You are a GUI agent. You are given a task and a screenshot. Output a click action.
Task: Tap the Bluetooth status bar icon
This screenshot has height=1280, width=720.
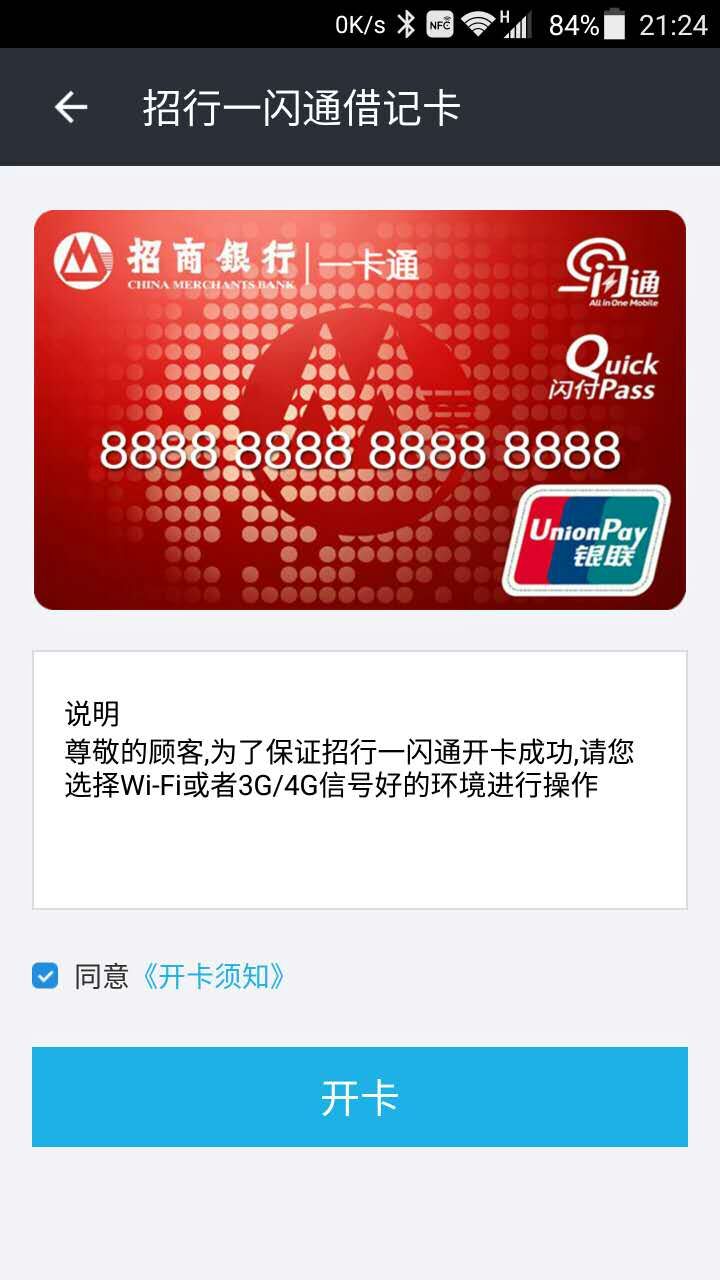[406, 22]
